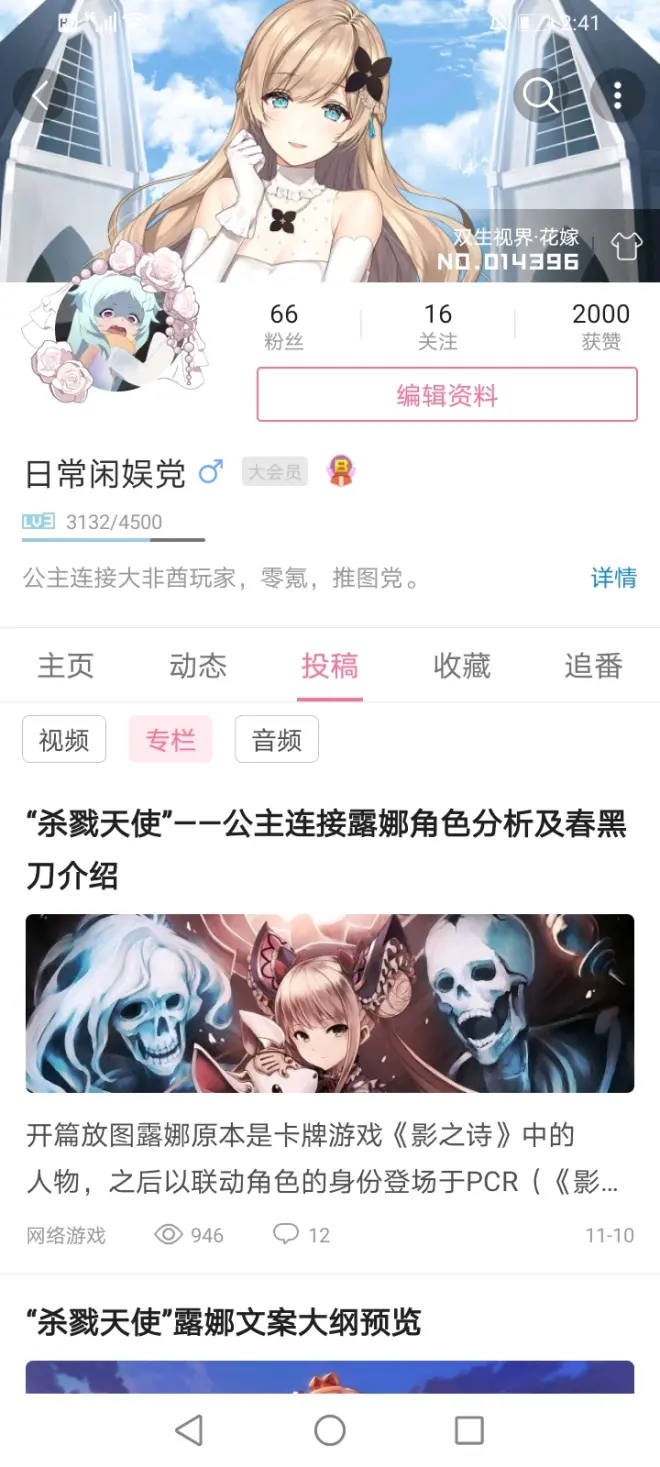
Task: Go back using the top-left arrow
Action: click(x=40, y=96)
